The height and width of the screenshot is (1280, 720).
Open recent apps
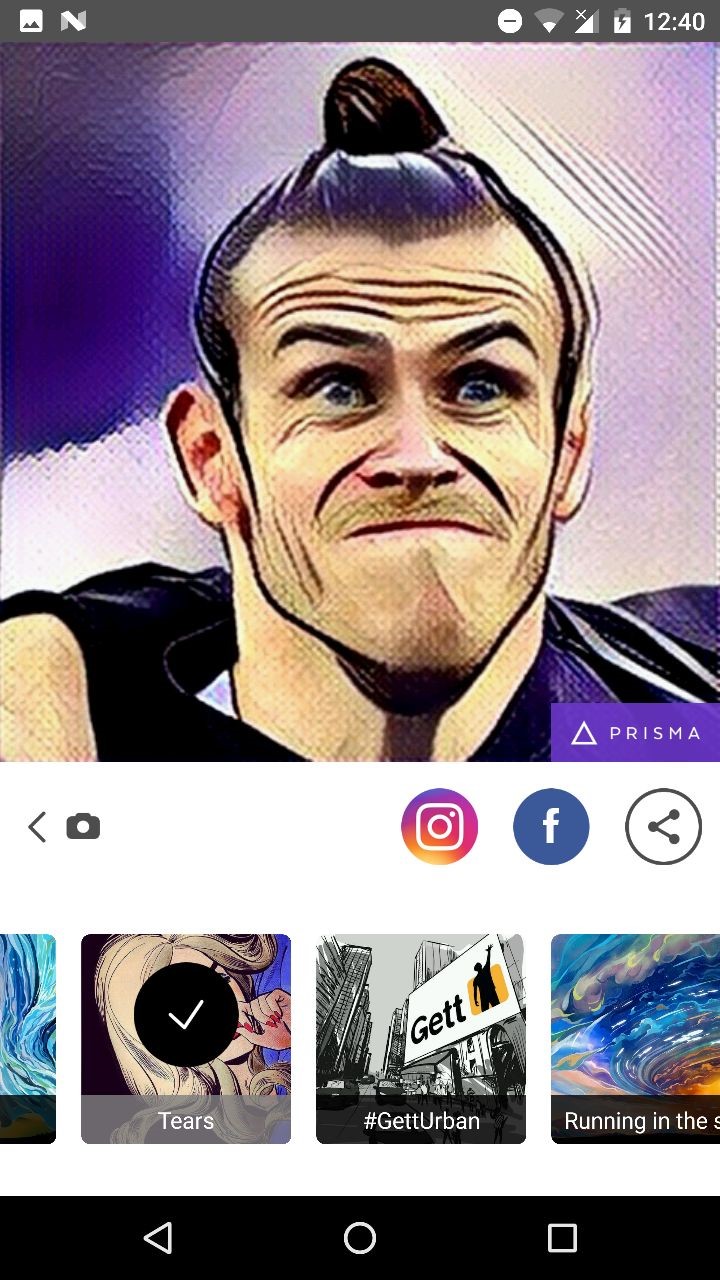tap(562, 1238)
